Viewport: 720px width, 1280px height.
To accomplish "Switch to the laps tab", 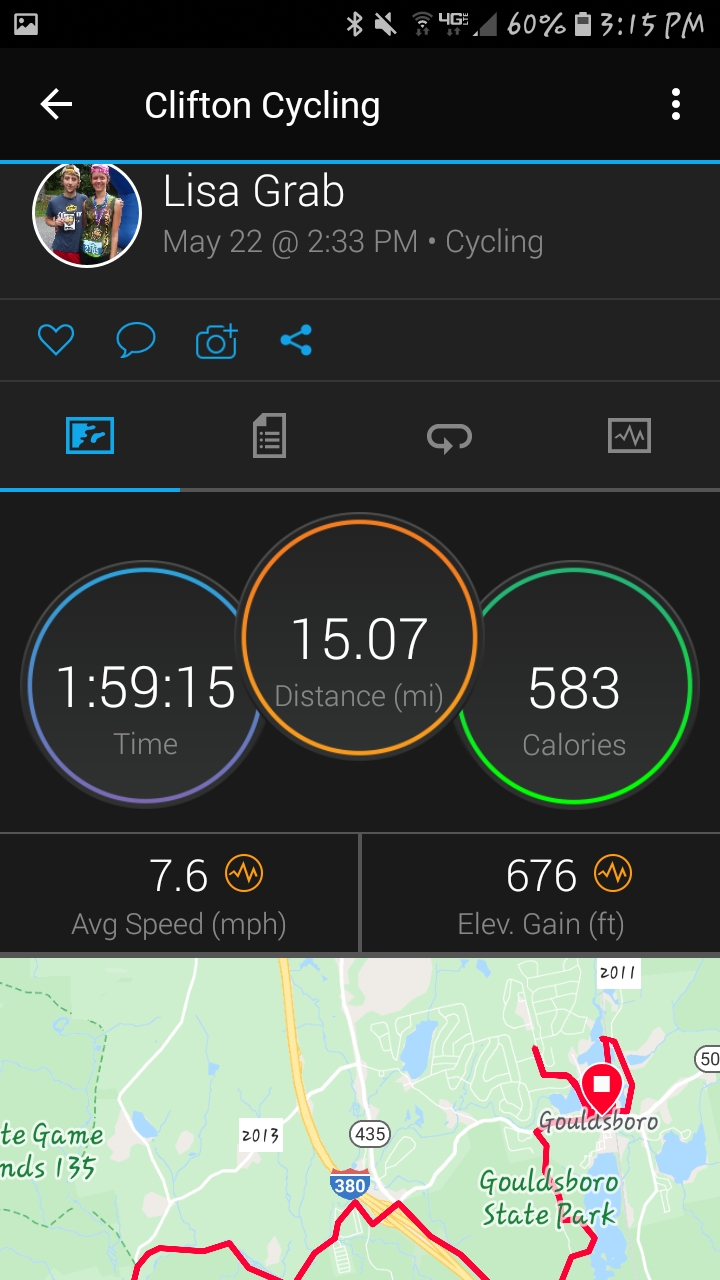I will (x=449, y=436).
